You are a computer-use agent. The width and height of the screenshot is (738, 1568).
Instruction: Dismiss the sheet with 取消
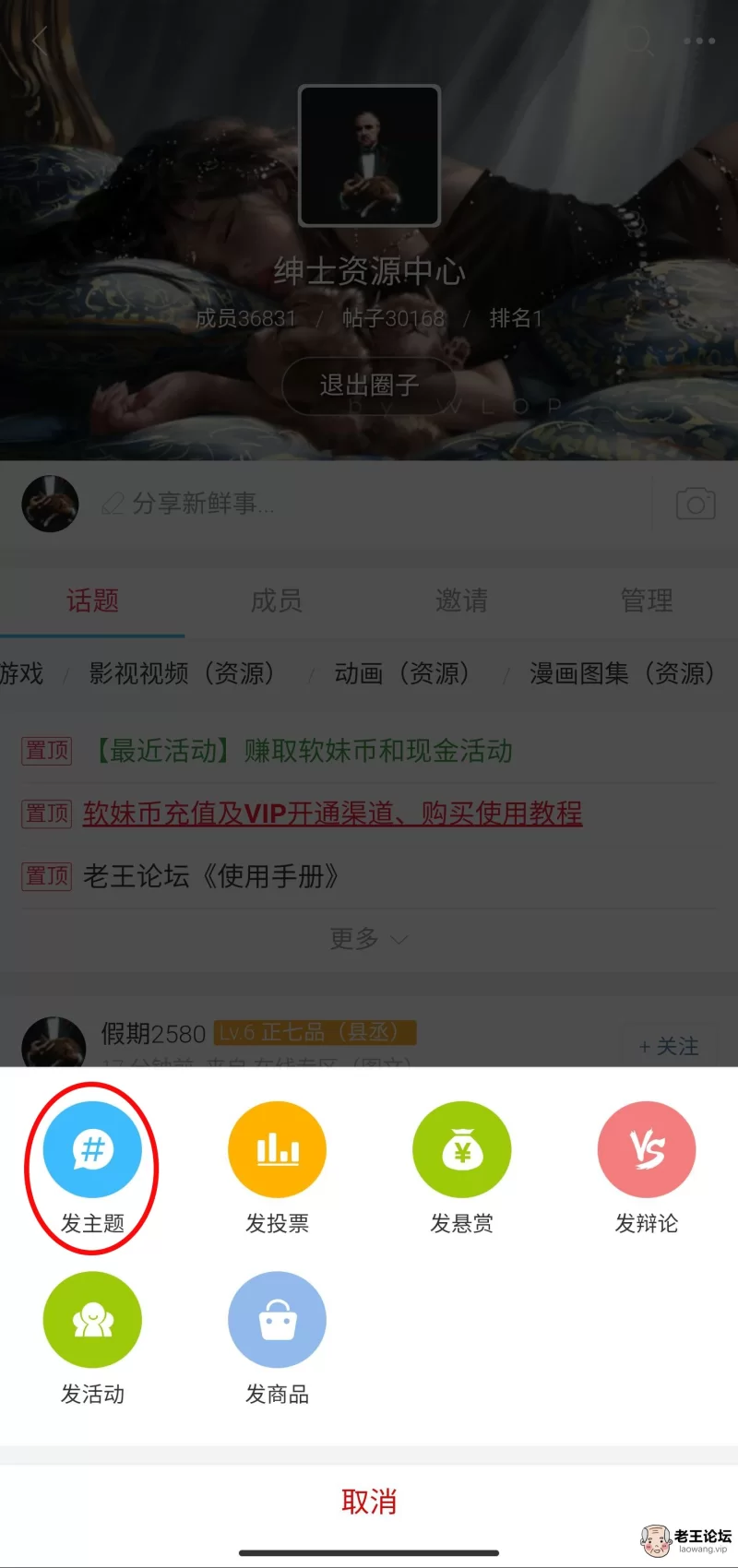(x=369, y=1502)
